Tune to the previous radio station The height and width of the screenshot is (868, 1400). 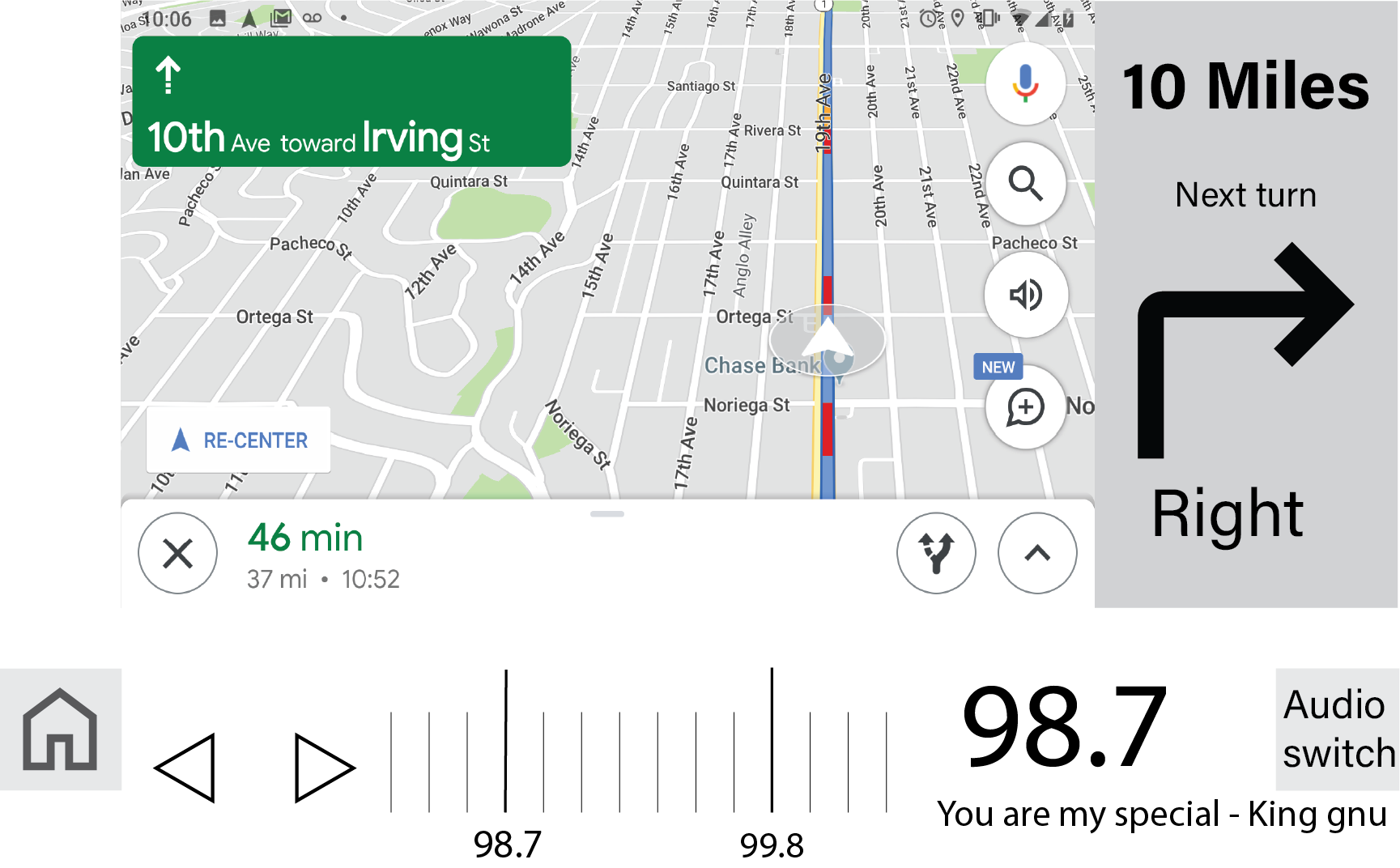point(187,768)
